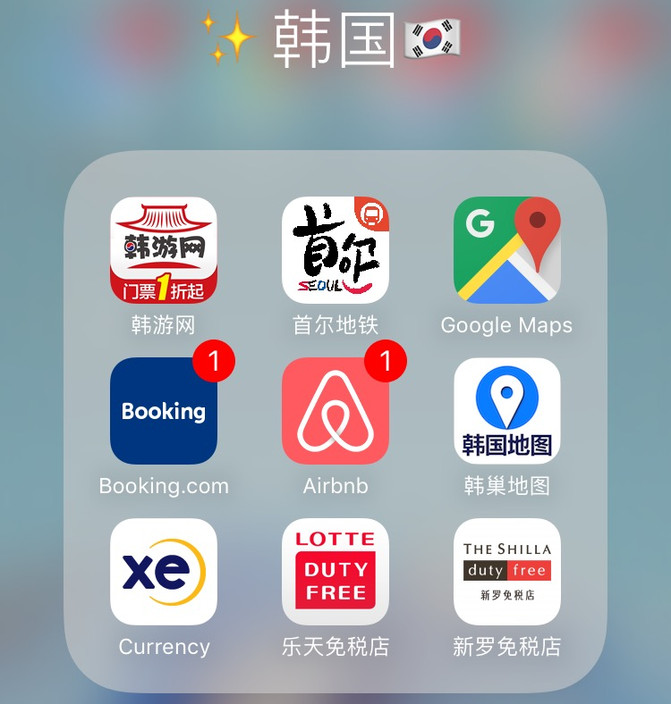Screen dimensions: 671x704
Task: Launch the XE Currency app
Action: coord(163,572)
